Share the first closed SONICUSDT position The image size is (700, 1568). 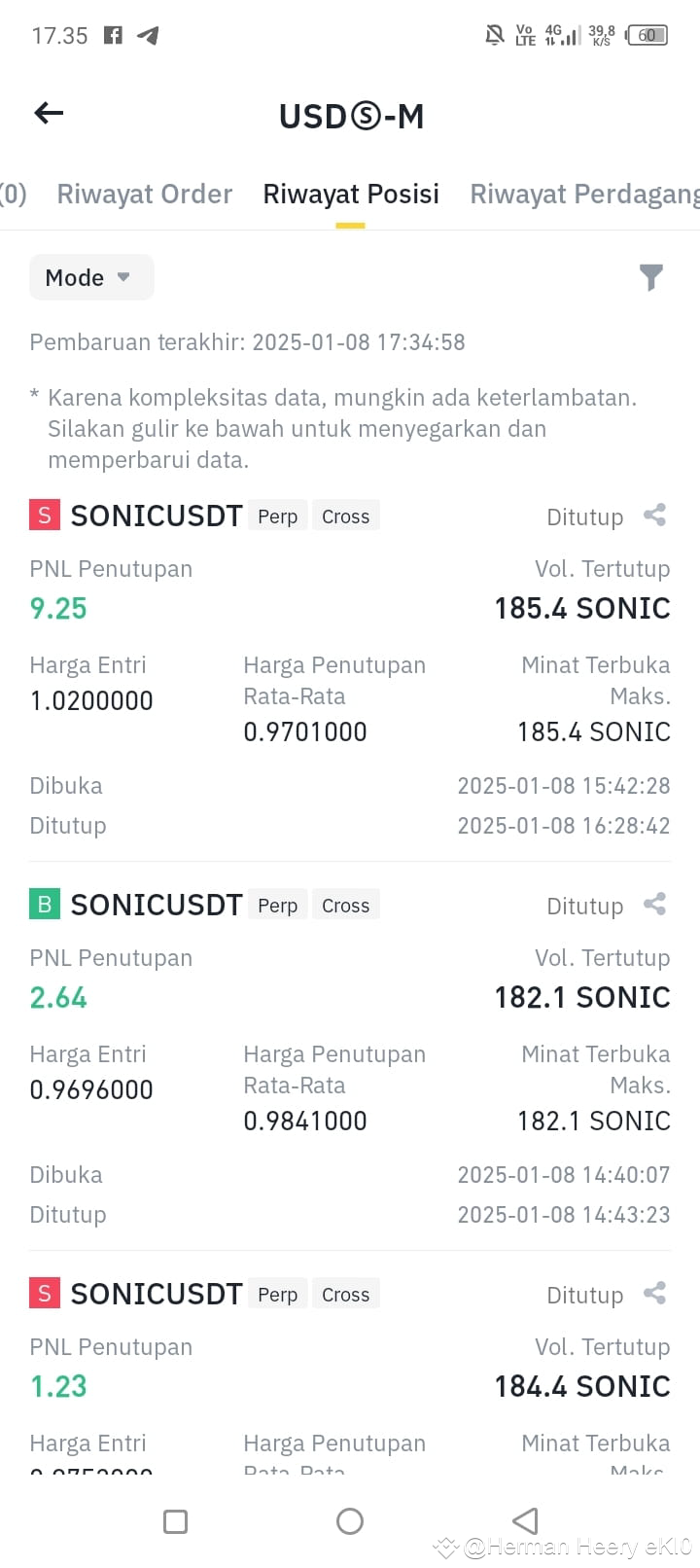click(x=653, y=515)
